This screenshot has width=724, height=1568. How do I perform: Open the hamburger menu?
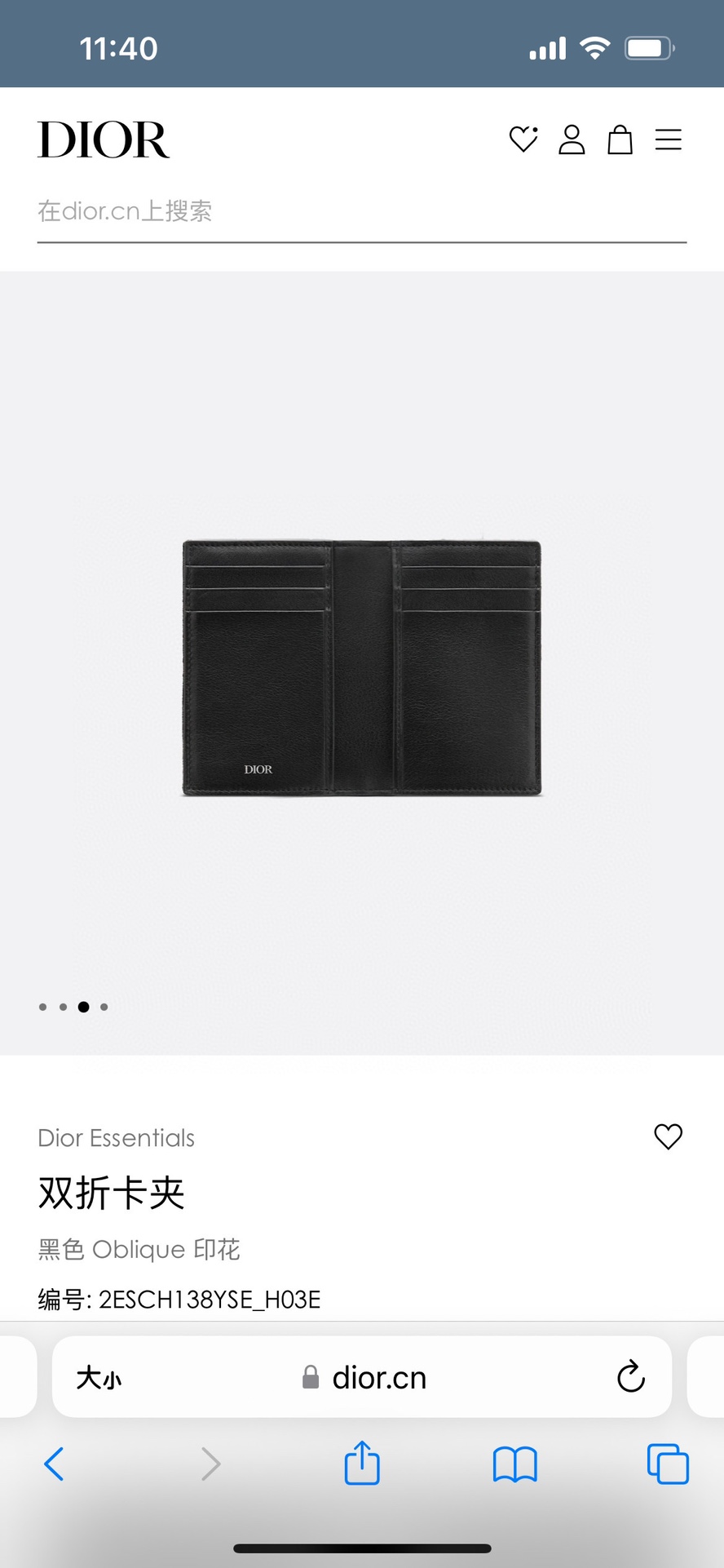click(668, 140)
